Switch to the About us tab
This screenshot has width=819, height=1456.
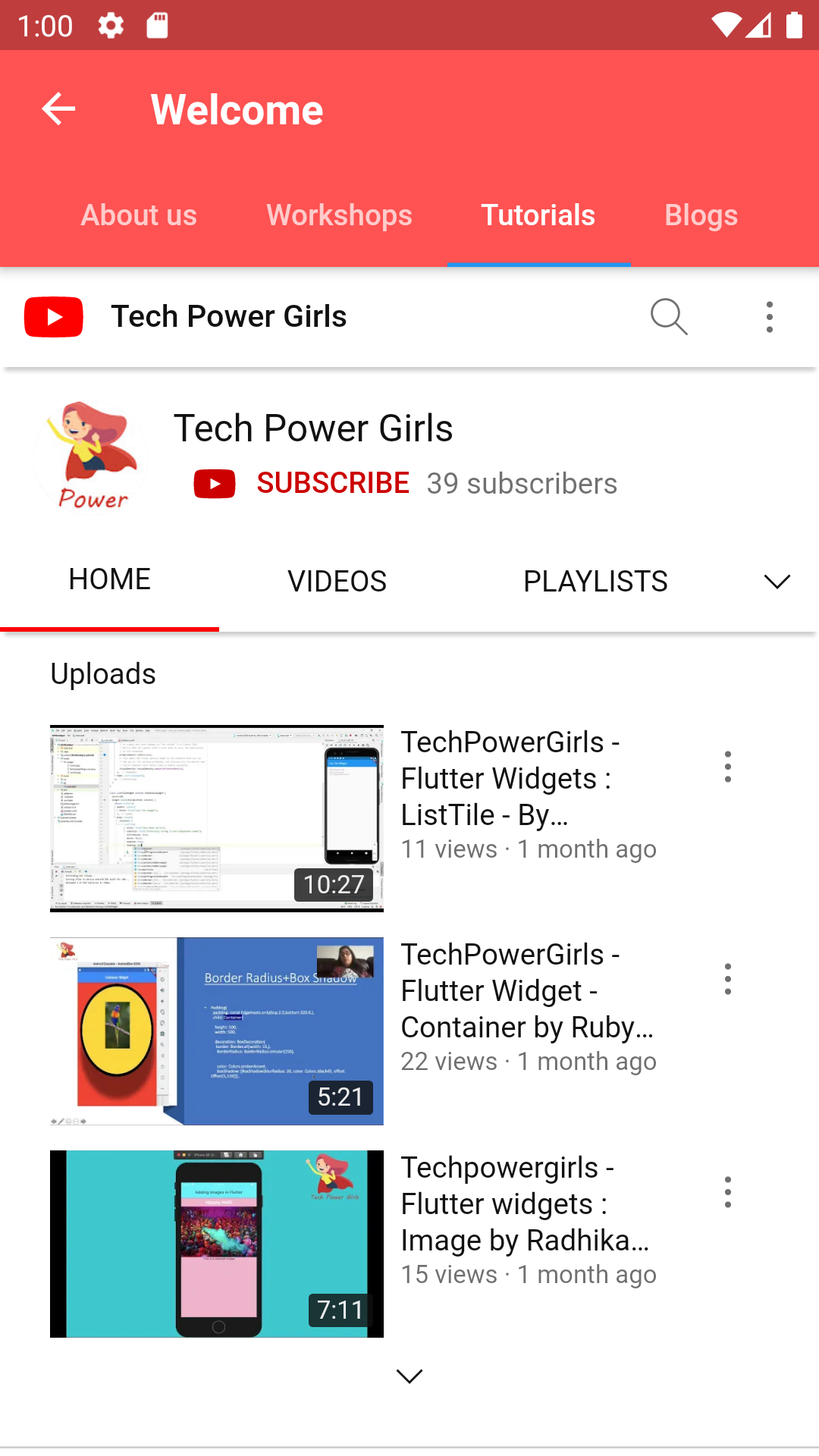139,215
